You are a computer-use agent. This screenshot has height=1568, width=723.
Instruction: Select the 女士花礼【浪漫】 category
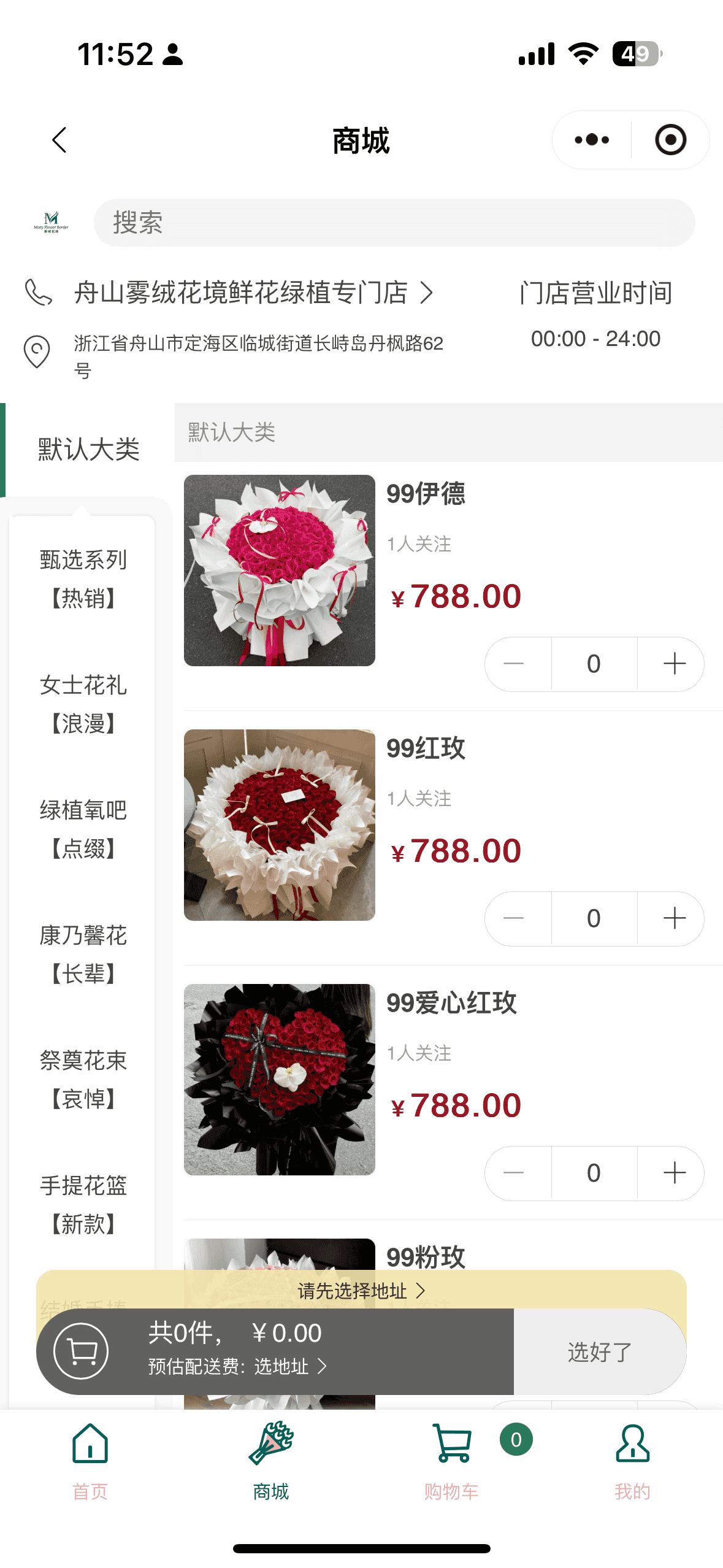click(x=83, y=704)
